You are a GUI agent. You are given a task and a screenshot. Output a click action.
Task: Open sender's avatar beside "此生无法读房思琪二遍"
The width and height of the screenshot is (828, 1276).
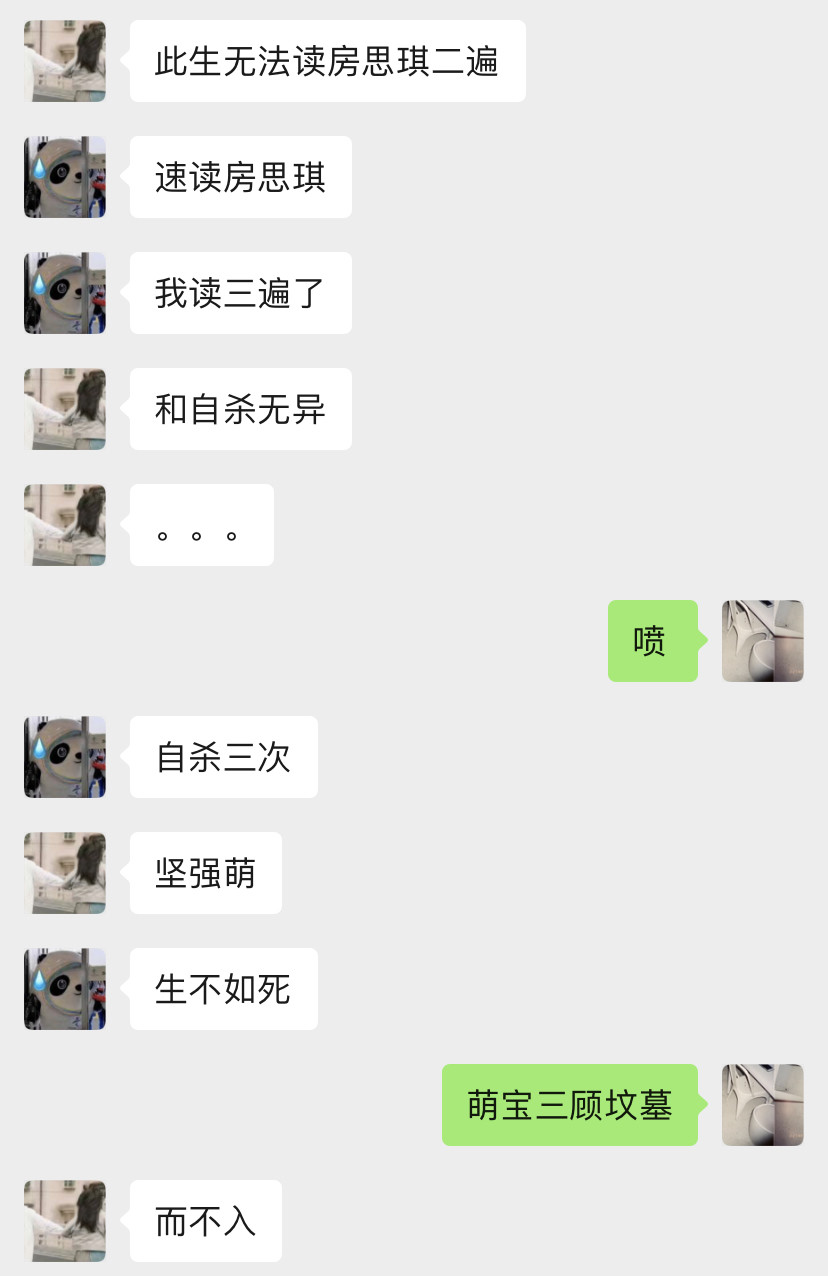pyautogui.click(x=65, y=61)
